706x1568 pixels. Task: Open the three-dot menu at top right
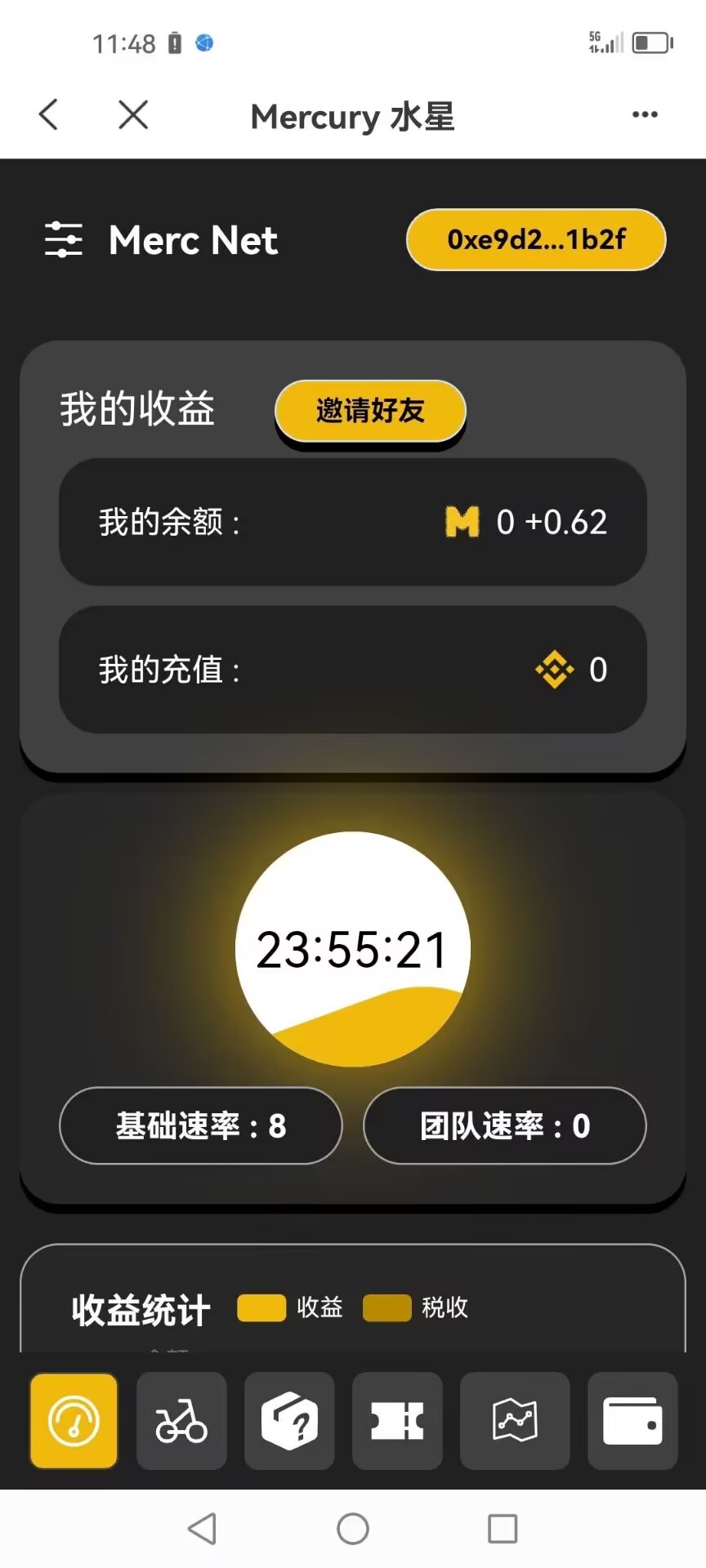point(645,114)
